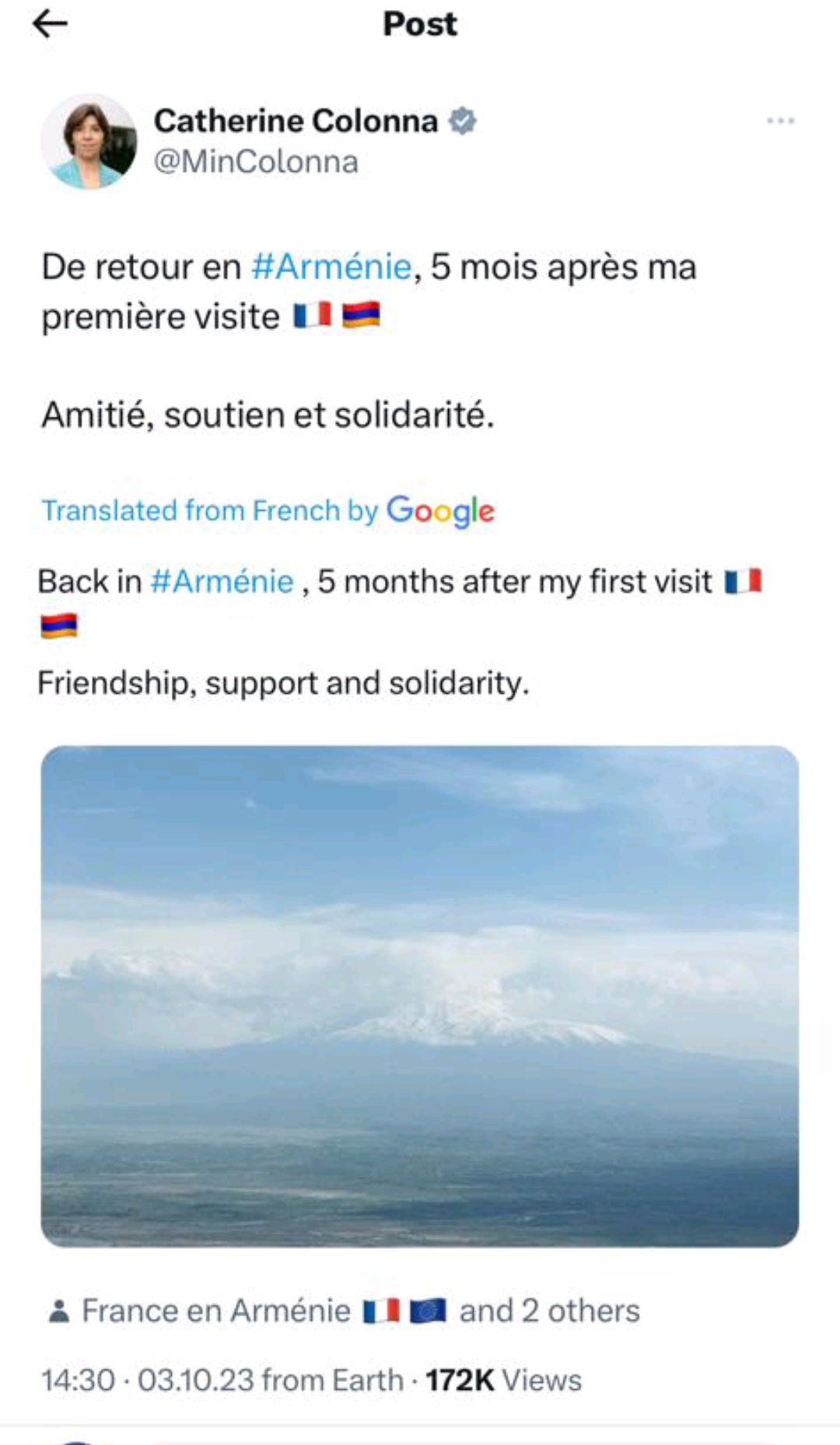The width and height of the screenshot is (840, 1445).
Task: Open Catherine Colonna's profile picture
Action: 89,142
